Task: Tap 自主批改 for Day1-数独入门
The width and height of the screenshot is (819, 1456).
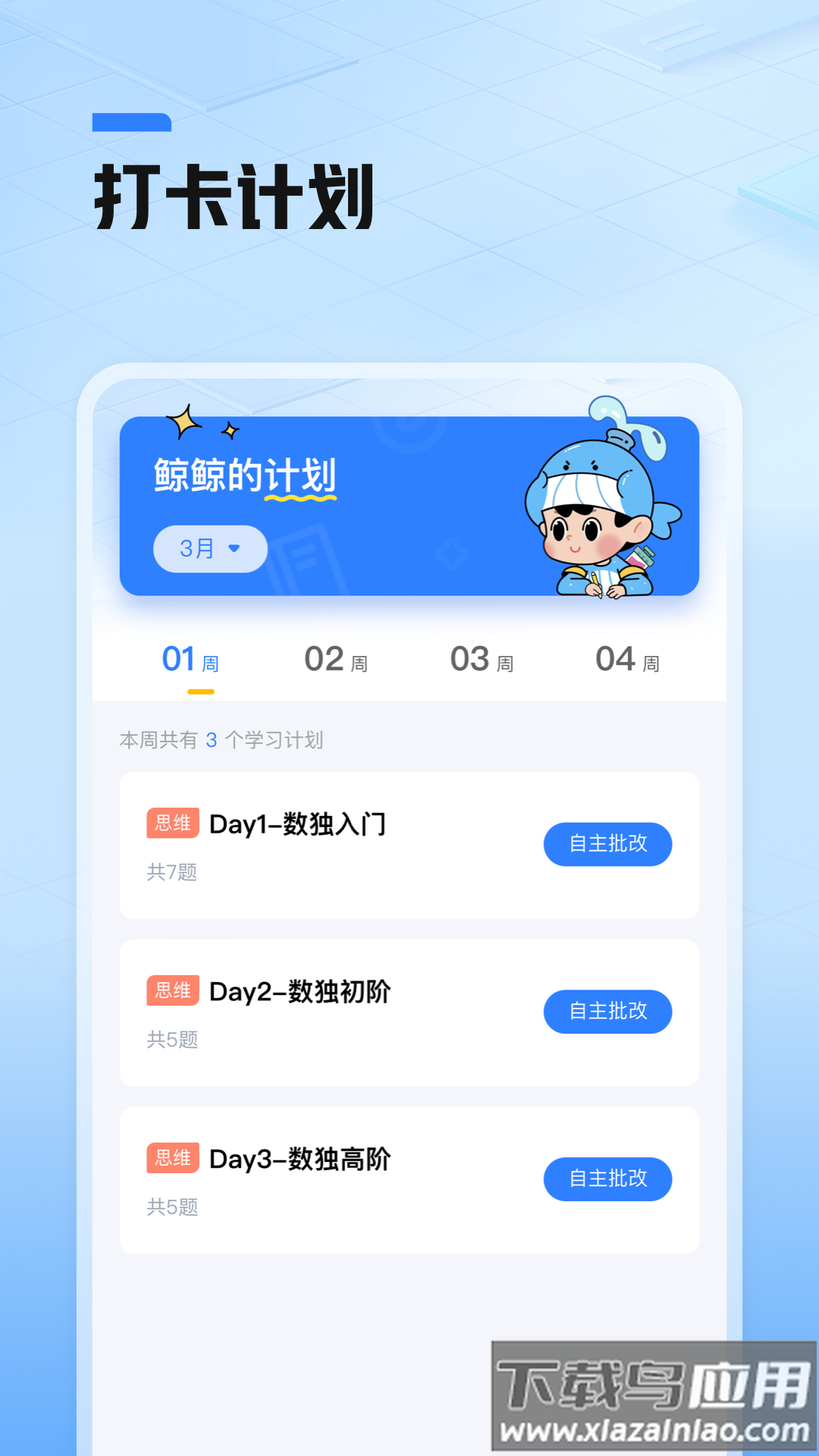Action: (x=607, y=844)
